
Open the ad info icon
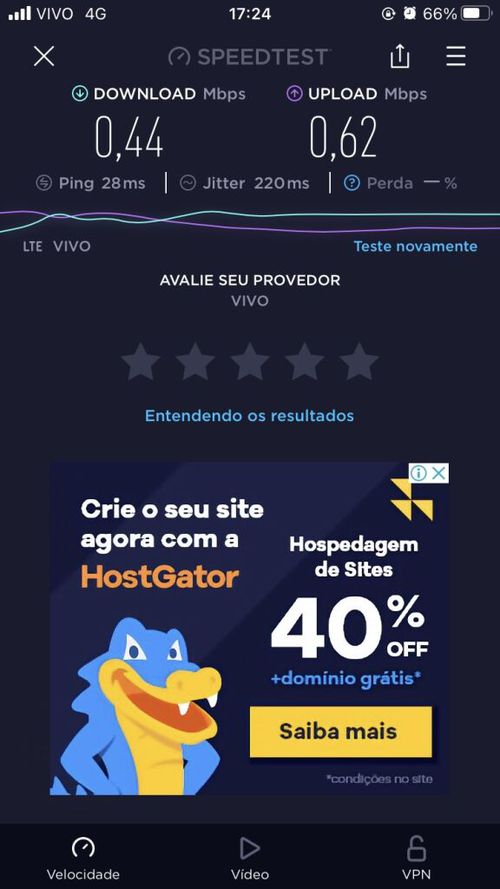(418, 473)
